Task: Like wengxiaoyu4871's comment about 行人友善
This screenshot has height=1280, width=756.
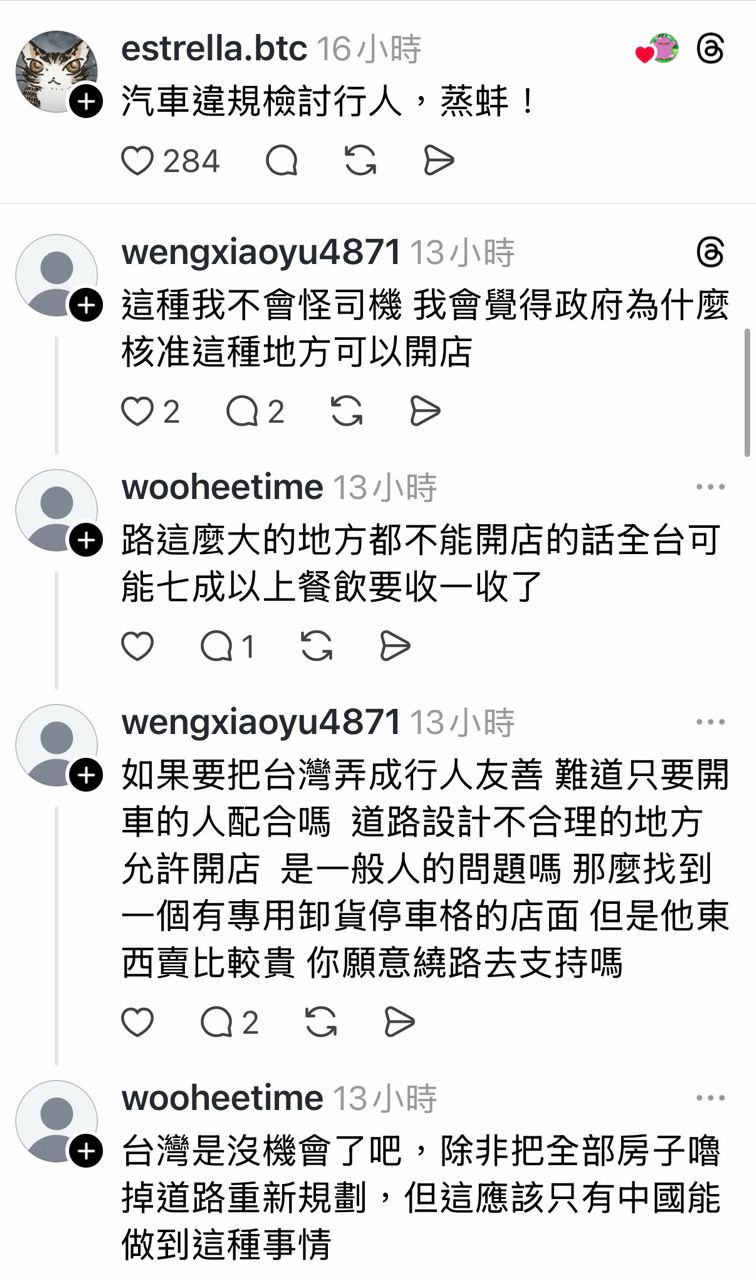Action: click(138, 1021)
